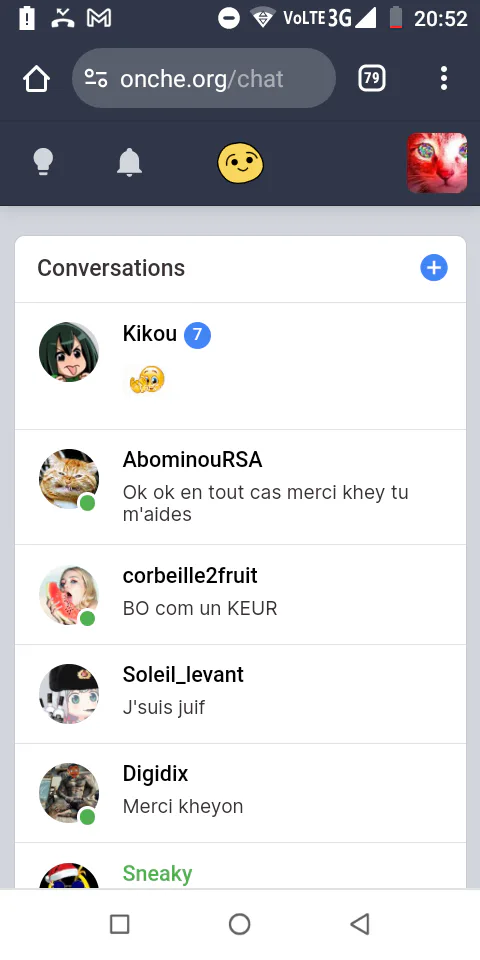Open the chat with AbominouRSA
The height and width of the screenshot is (960, 480).
[x=241, y=487]
